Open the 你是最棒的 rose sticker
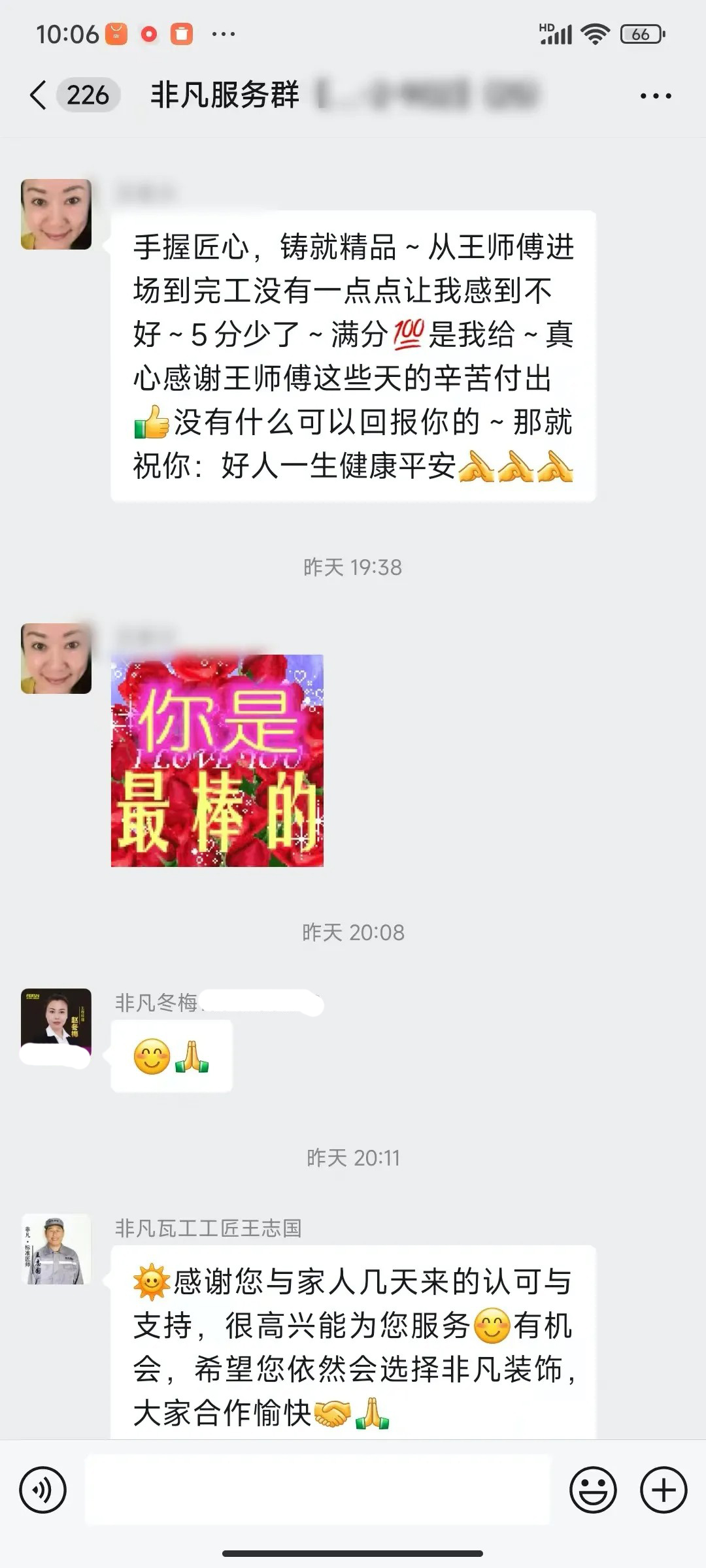This screenshot has height=1568, width=706. (x=217, y=760)
